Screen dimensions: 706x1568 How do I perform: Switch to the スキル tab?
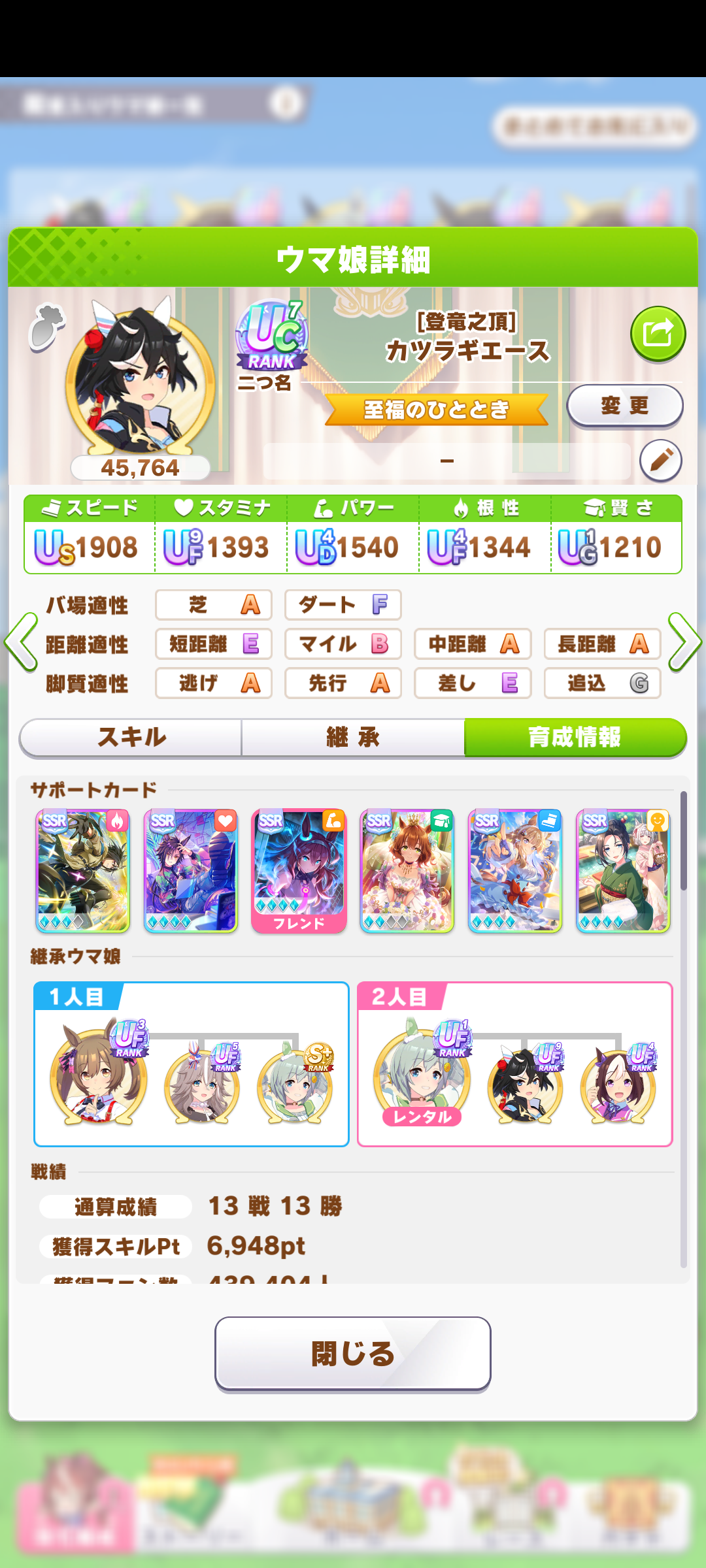(x=131, y=738)
